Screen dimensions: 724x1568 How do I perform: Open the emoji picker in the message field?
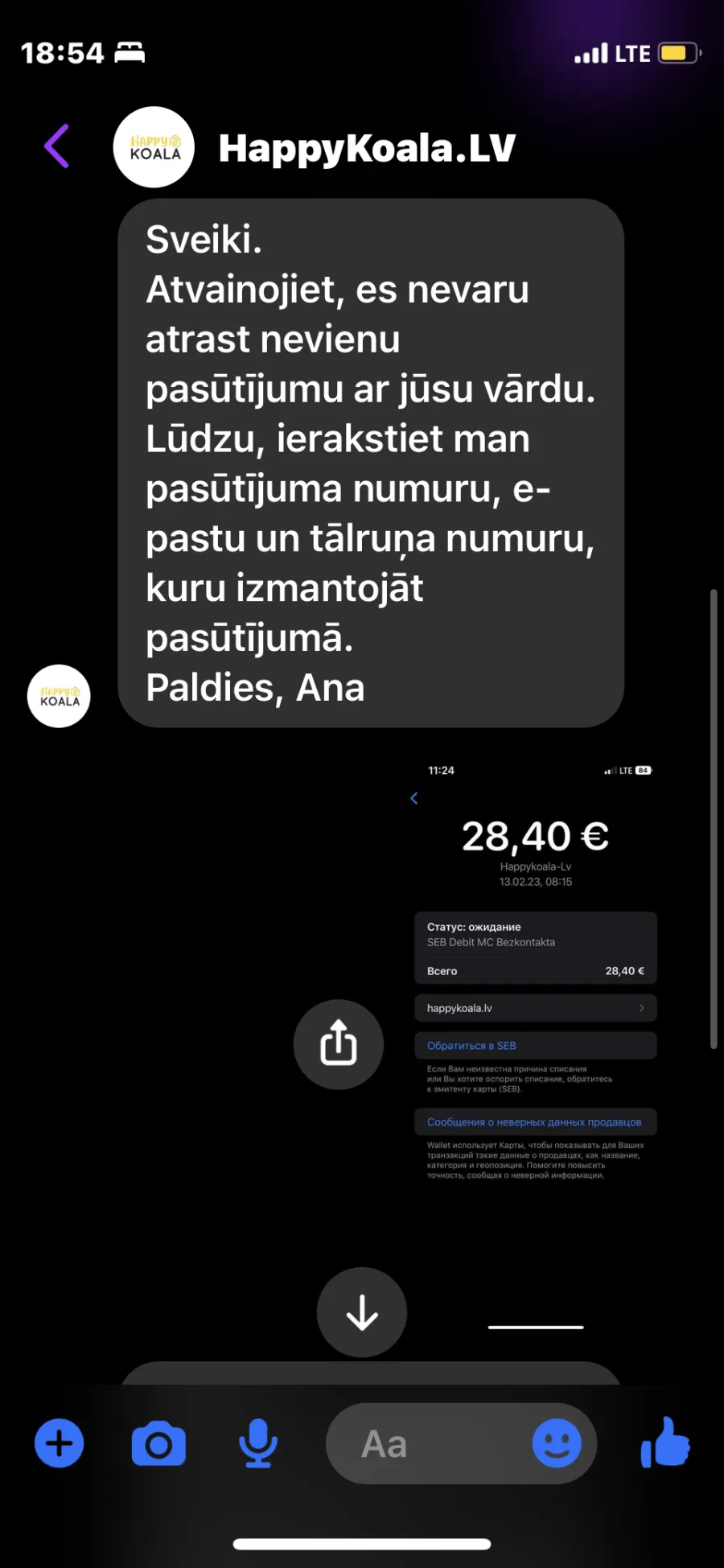pos(557,1443)
